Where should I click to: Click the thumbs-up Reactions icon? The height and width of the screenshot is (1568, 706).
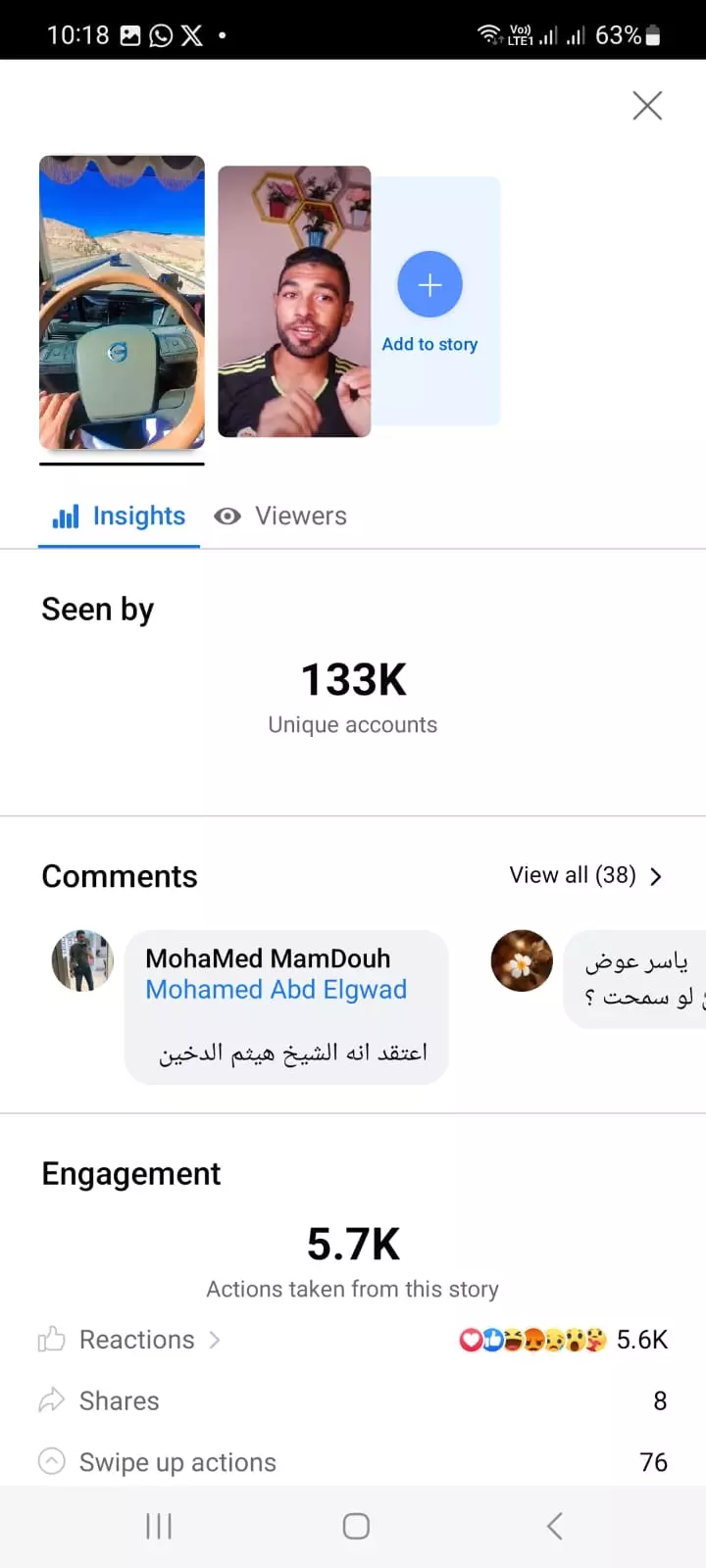(x=52, y=1339)
